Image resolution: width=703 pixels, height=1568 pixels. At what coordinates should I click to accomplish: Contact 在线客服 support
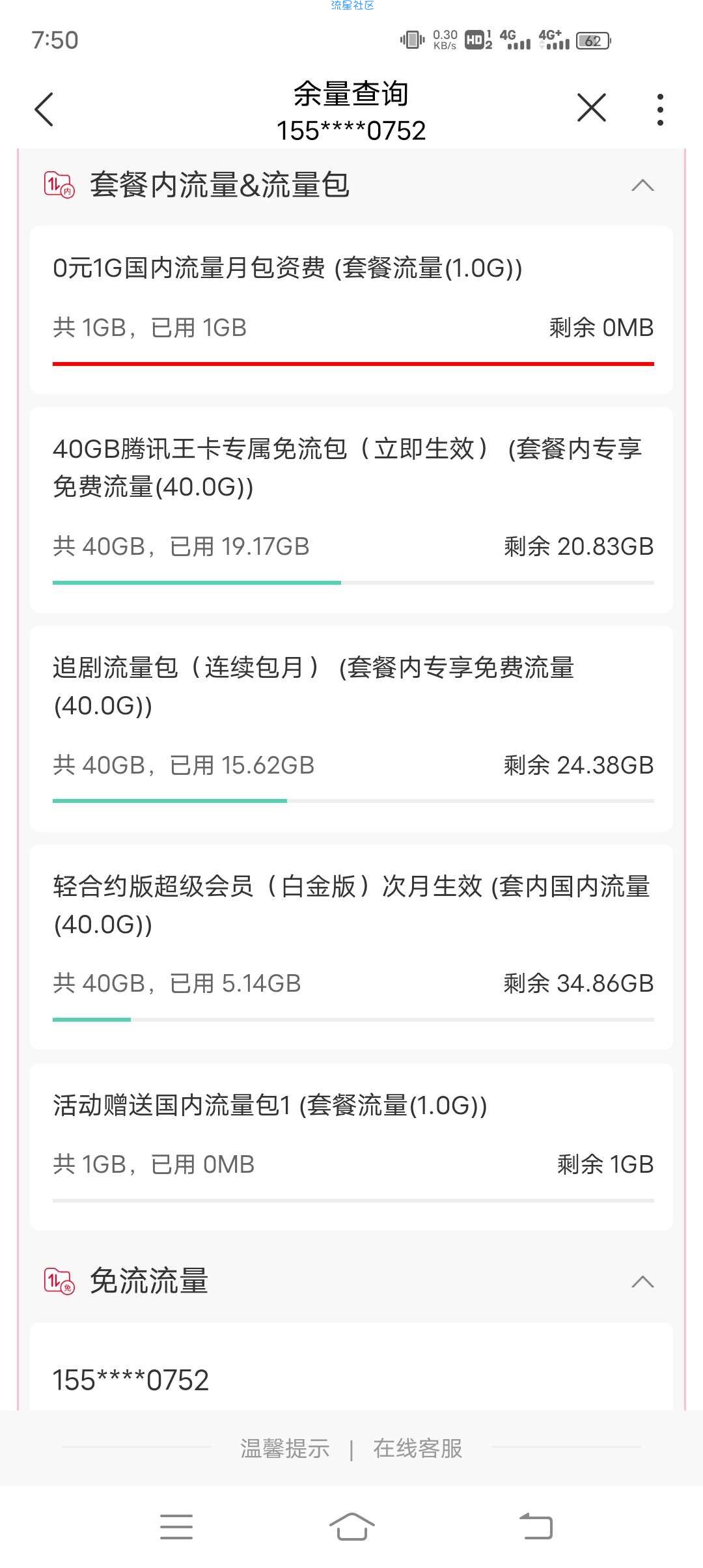coord(417,1449)
